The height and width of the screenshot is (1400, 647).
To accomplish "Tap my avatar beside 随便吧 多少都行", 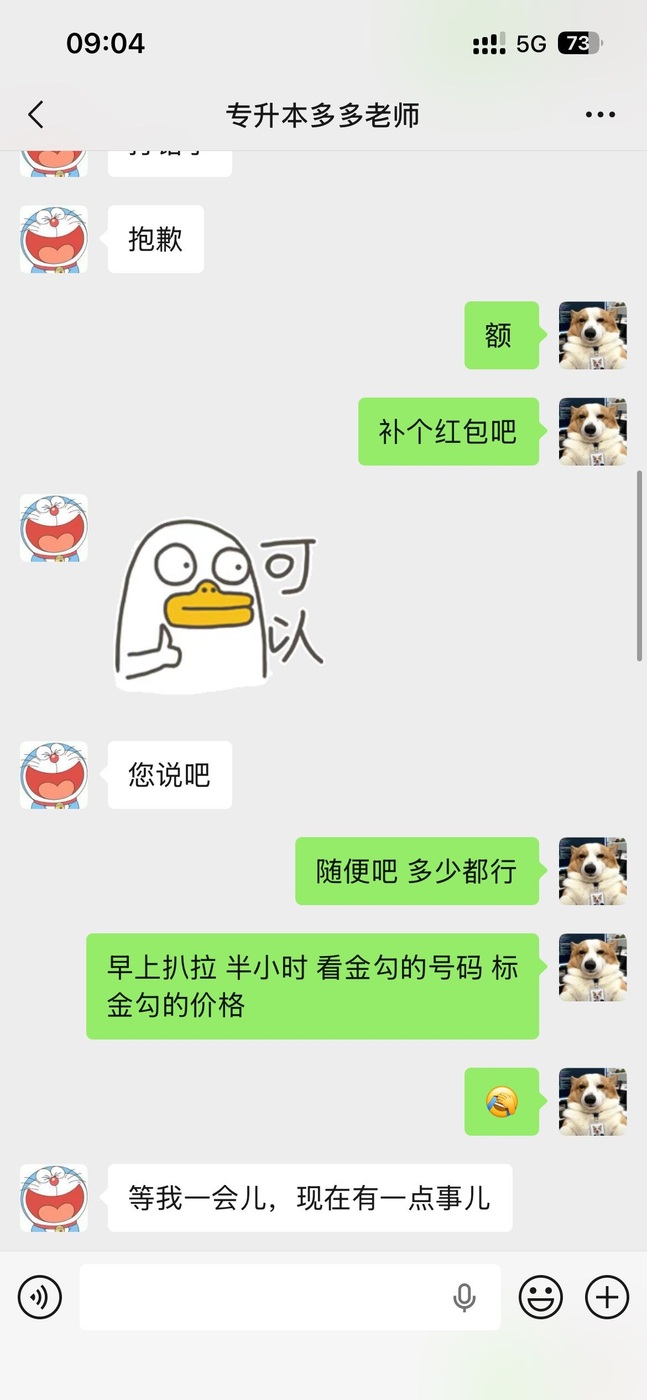I will pos(592,871).
